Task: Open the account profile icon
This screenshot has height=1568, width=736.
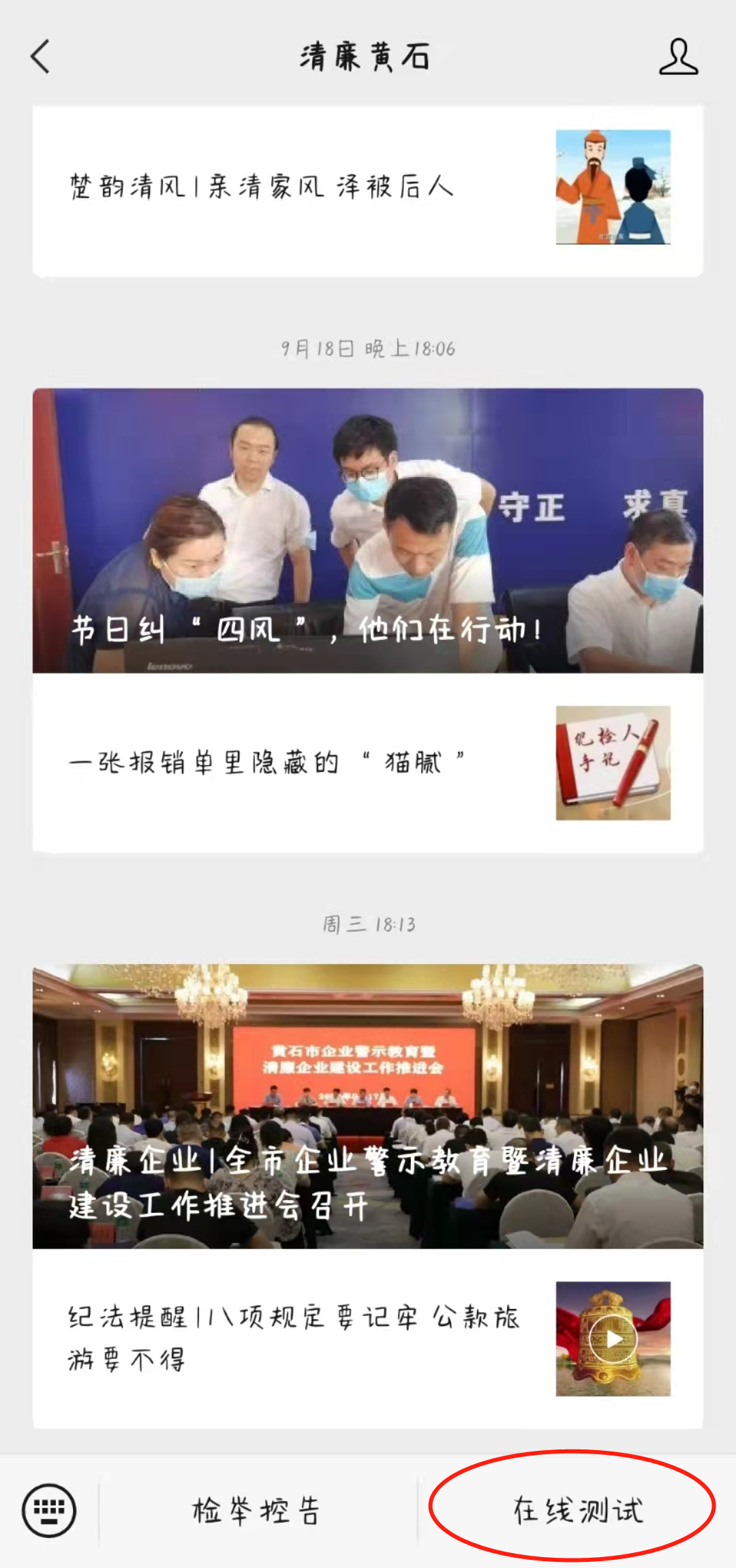Action: tap(677, 56)
